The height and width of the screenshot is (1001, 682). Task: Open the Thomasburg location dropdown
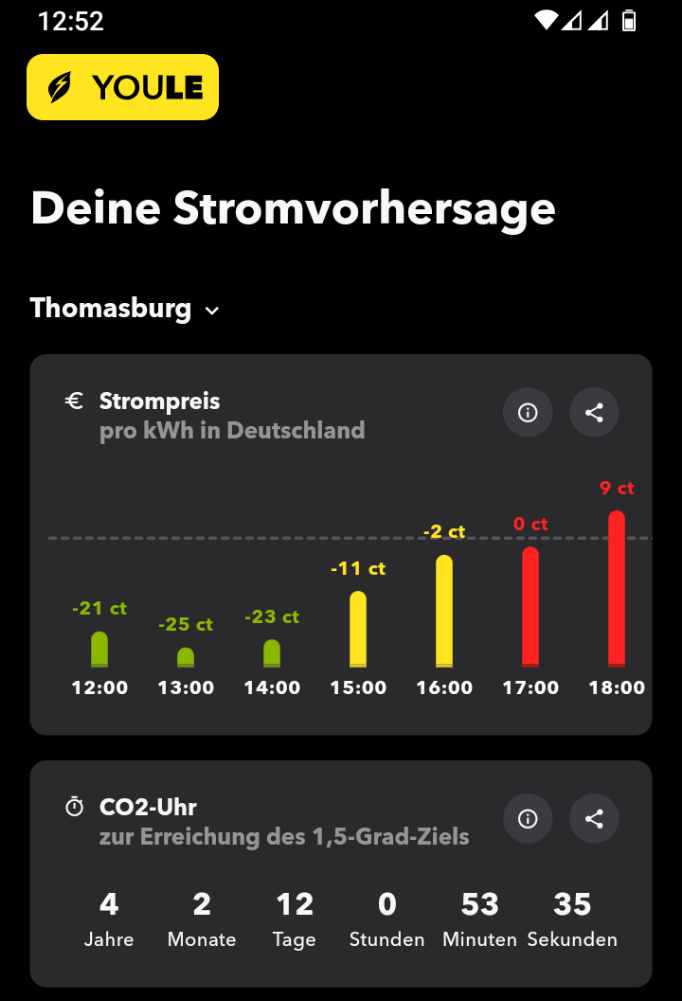(x=125, y=309)
